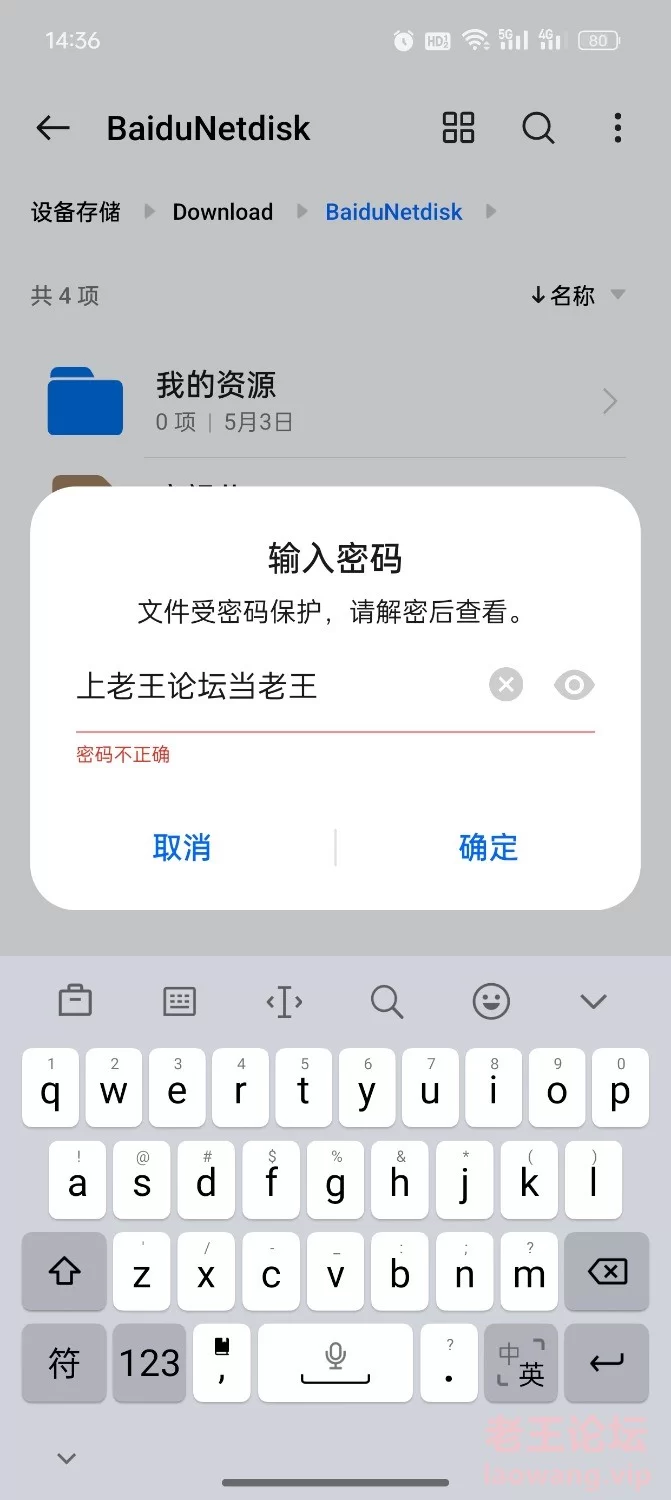671x1500 pixels.
Task: Open the keyboard layout switcher icon
Action: tap(180, 1001)
